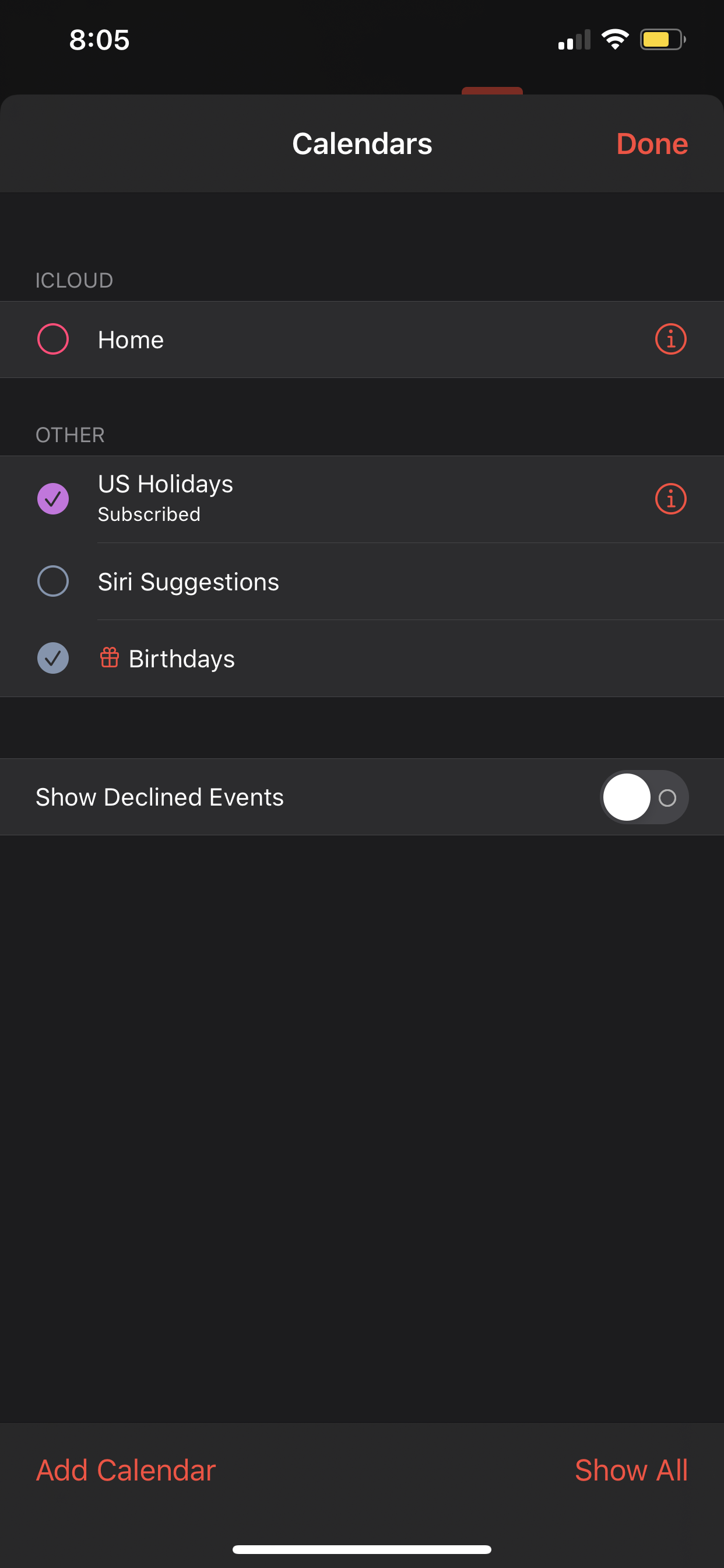Open info for Home calendar
Viewport: 724px width, 1568px height.
(x=670, y=339)
